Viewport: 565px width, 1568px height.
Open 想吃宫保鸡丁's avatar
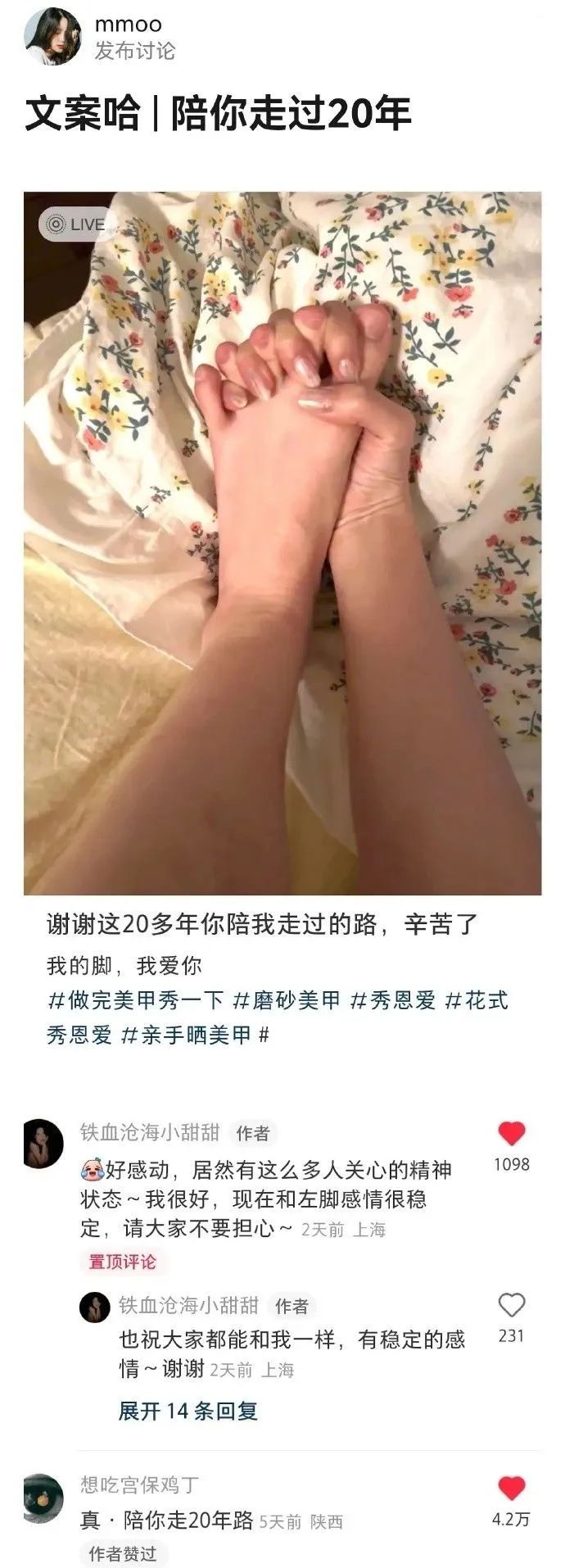43,1498
